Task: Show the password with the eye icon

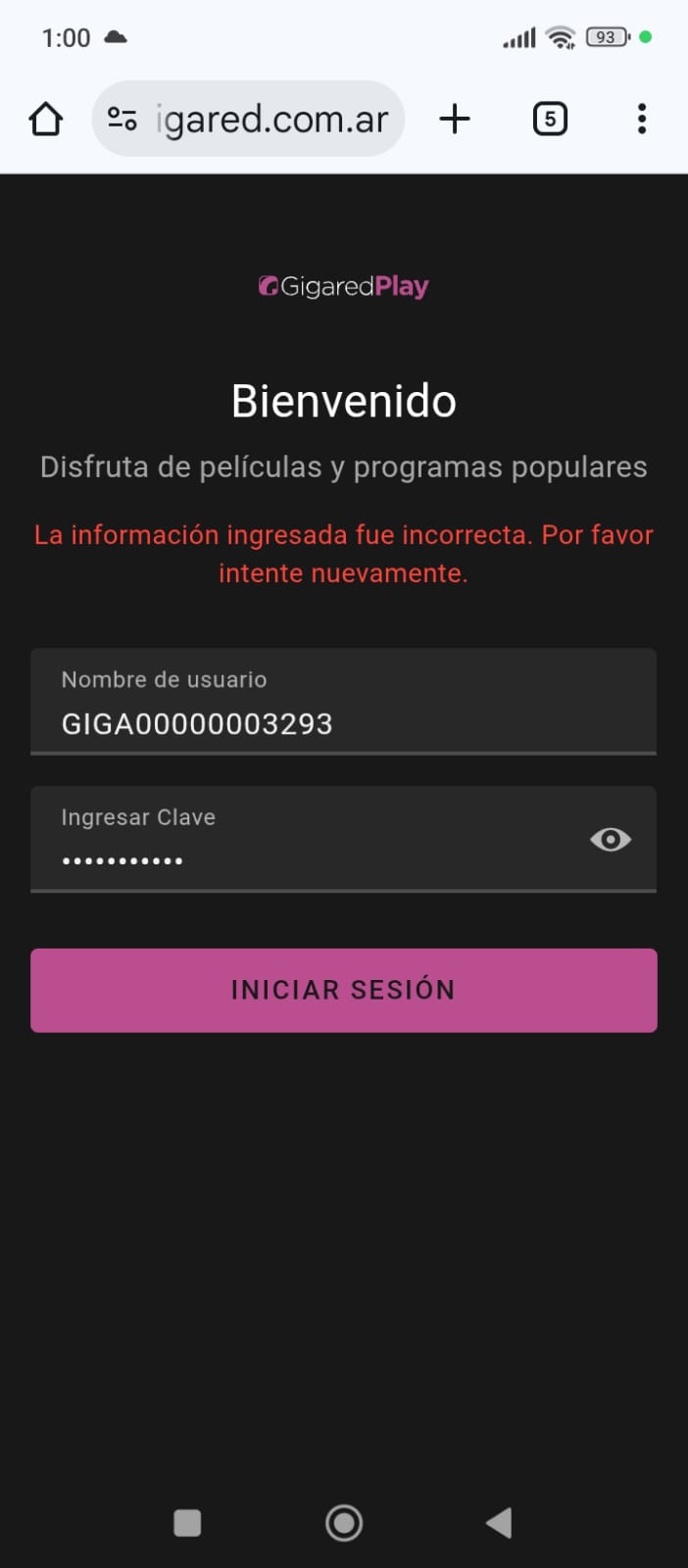Action: [610, 840]
